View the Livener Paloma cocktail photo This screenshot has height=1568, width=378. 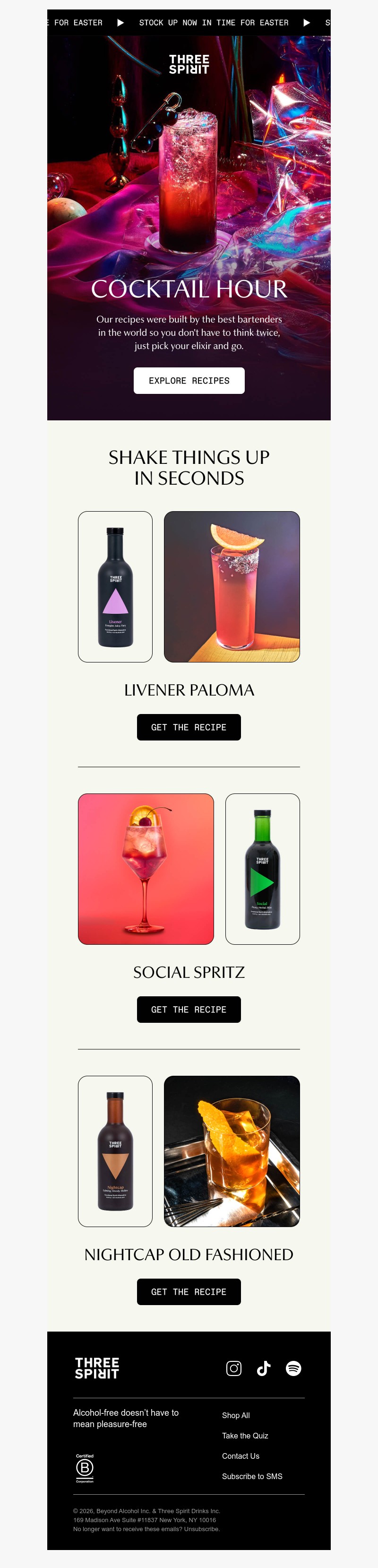click(232, 586)
